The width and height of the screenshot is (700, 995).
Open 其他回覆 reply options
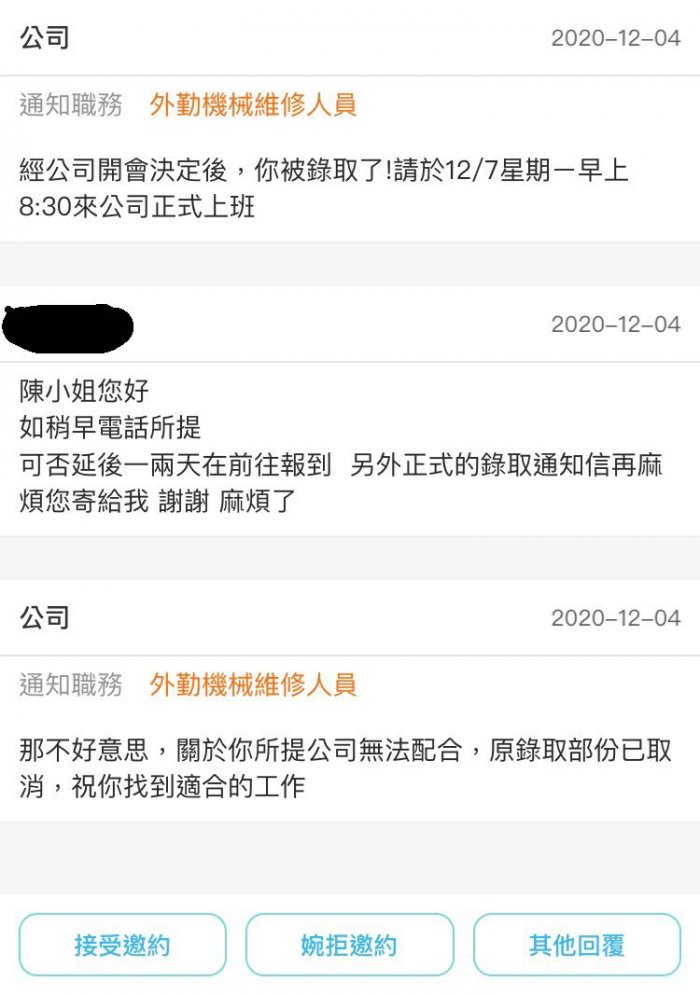(x=576, y=945)
